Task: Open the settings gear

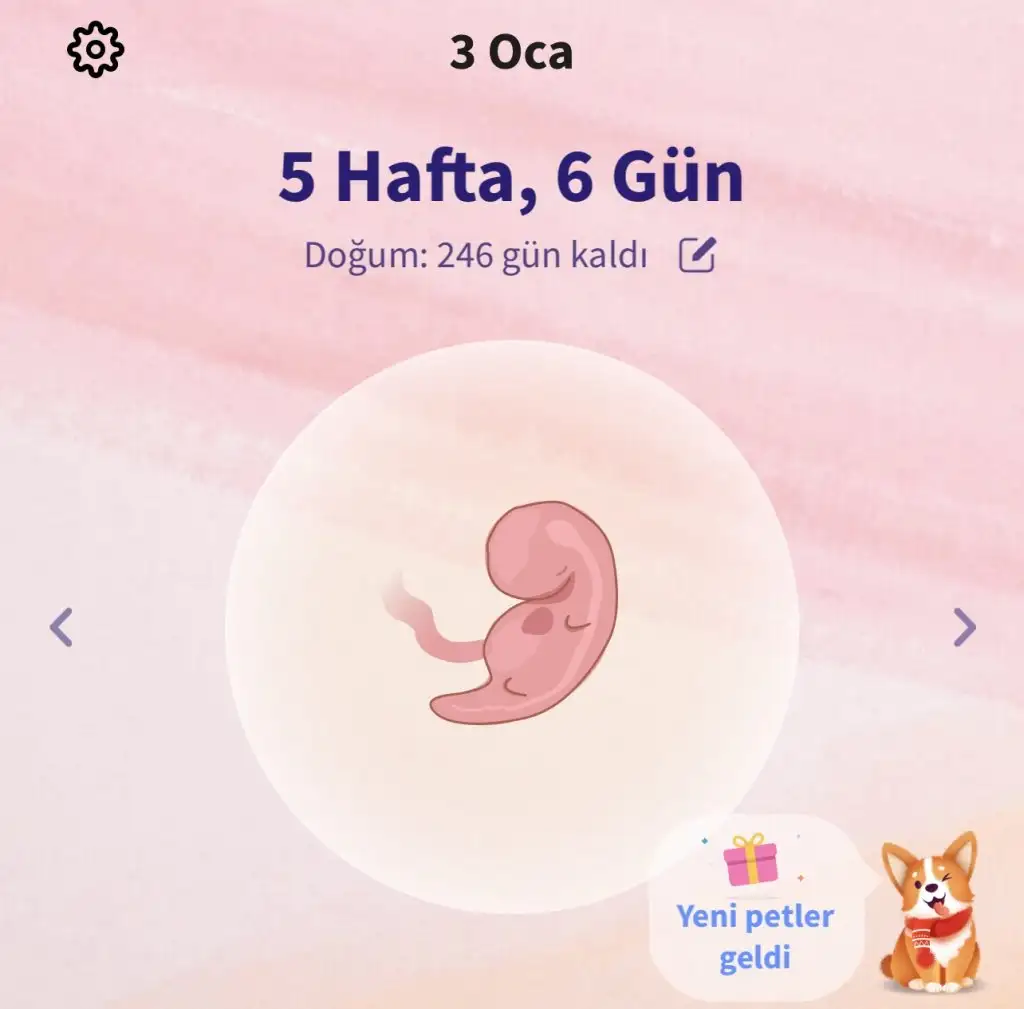Action: pos(95,48)
